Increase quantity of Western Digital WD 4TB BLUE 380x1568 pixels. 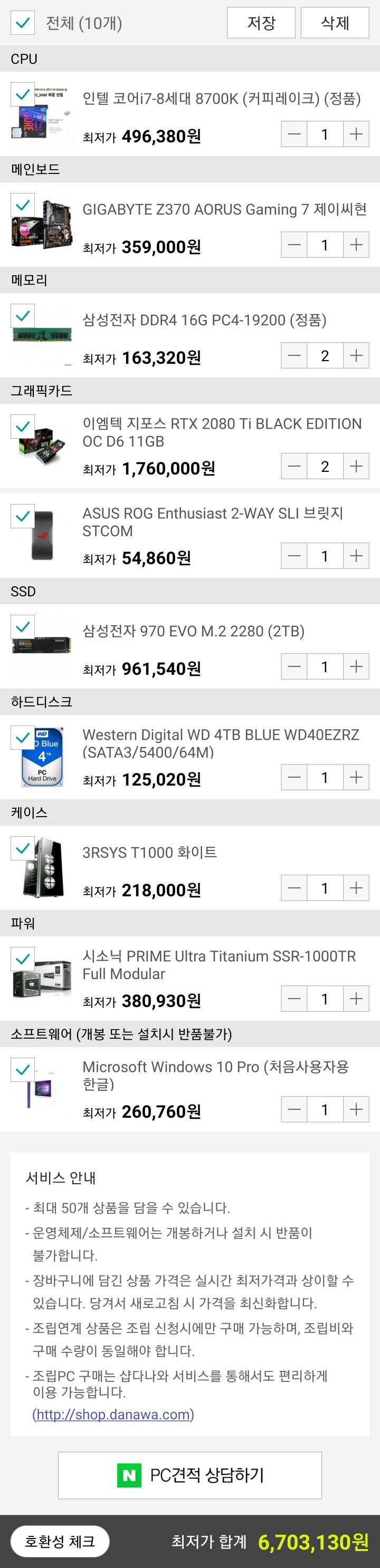pos(356,778)
